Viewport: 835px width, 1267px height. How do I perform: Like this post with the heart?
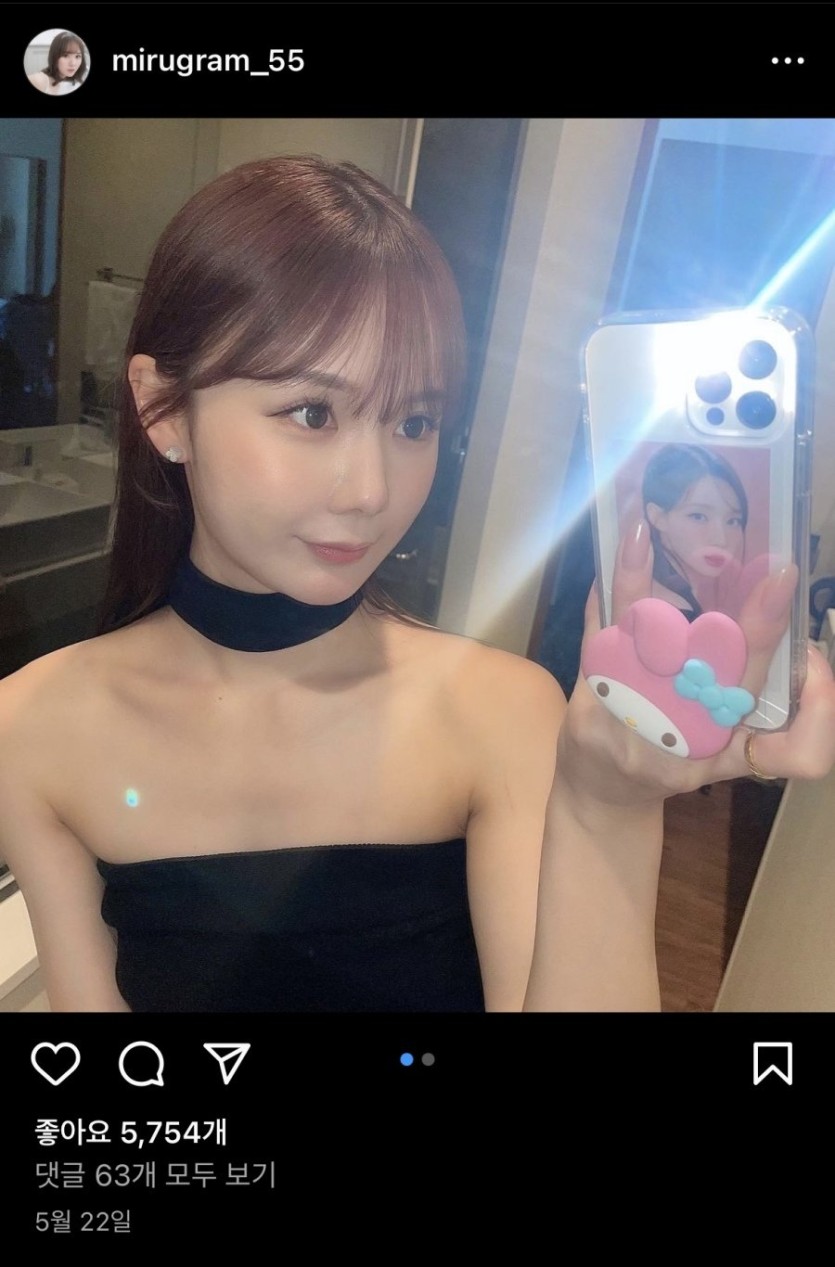point(55,1063)
